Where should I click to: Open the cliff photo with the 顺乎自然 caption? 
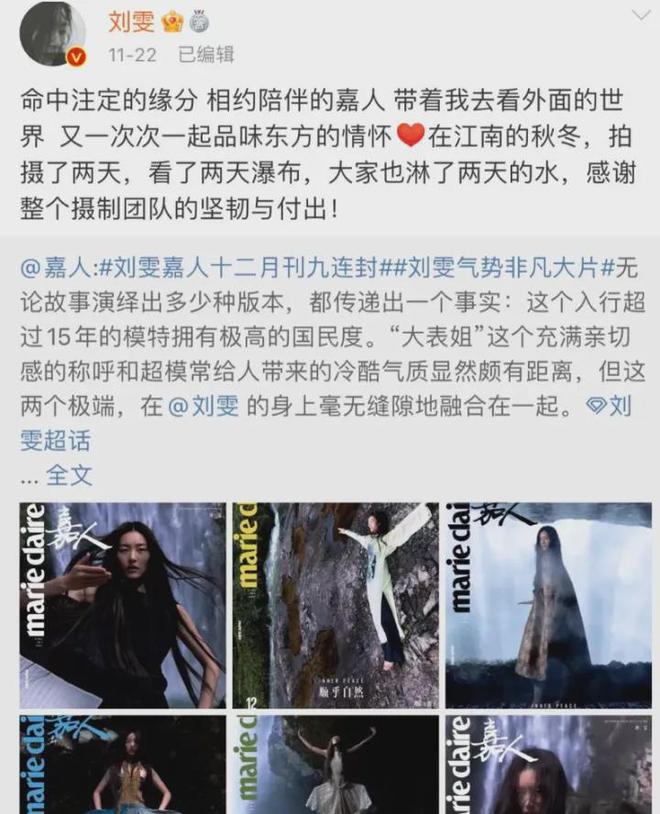pos(335,606)
